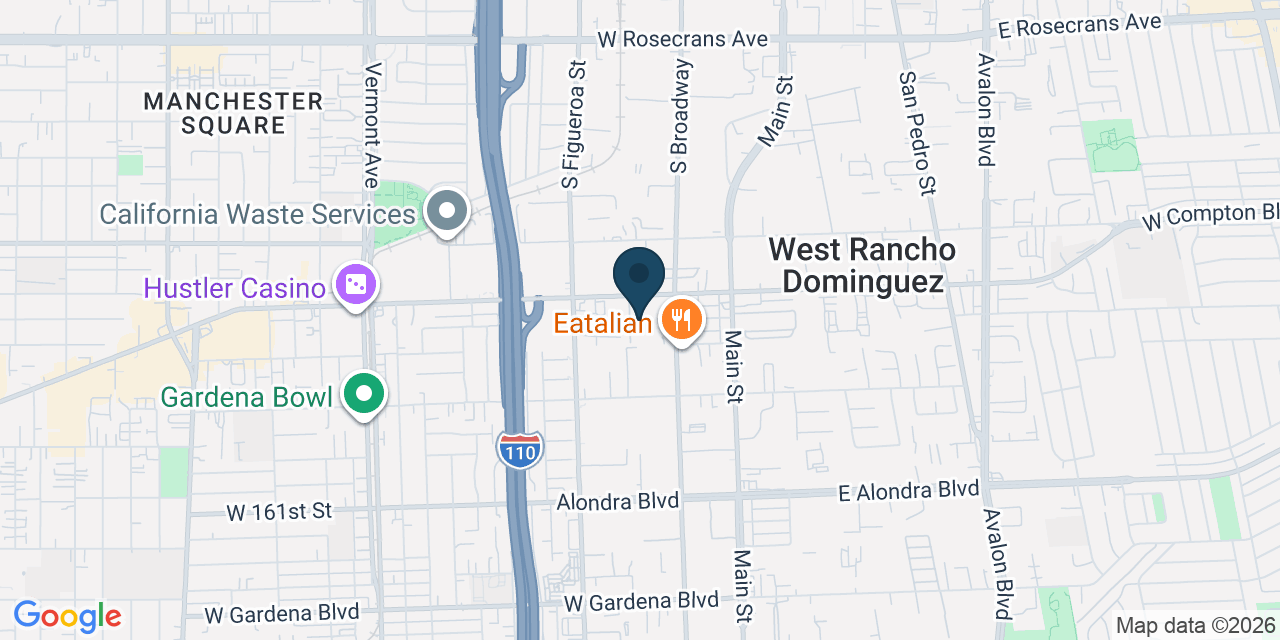
Task: Tap the Gardena Bowl pin
Action: 365,395
